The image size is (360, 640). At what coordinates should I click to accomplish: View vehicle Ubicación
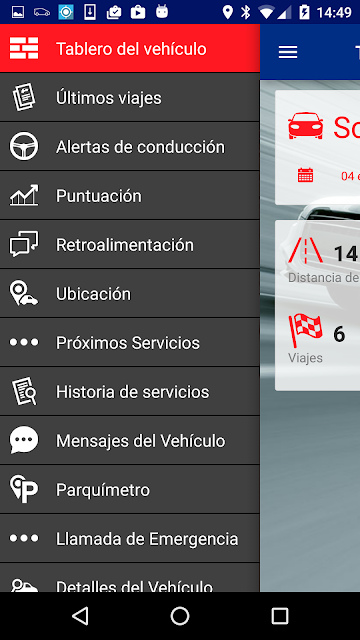pyautogui.click(x=130, y=293)
